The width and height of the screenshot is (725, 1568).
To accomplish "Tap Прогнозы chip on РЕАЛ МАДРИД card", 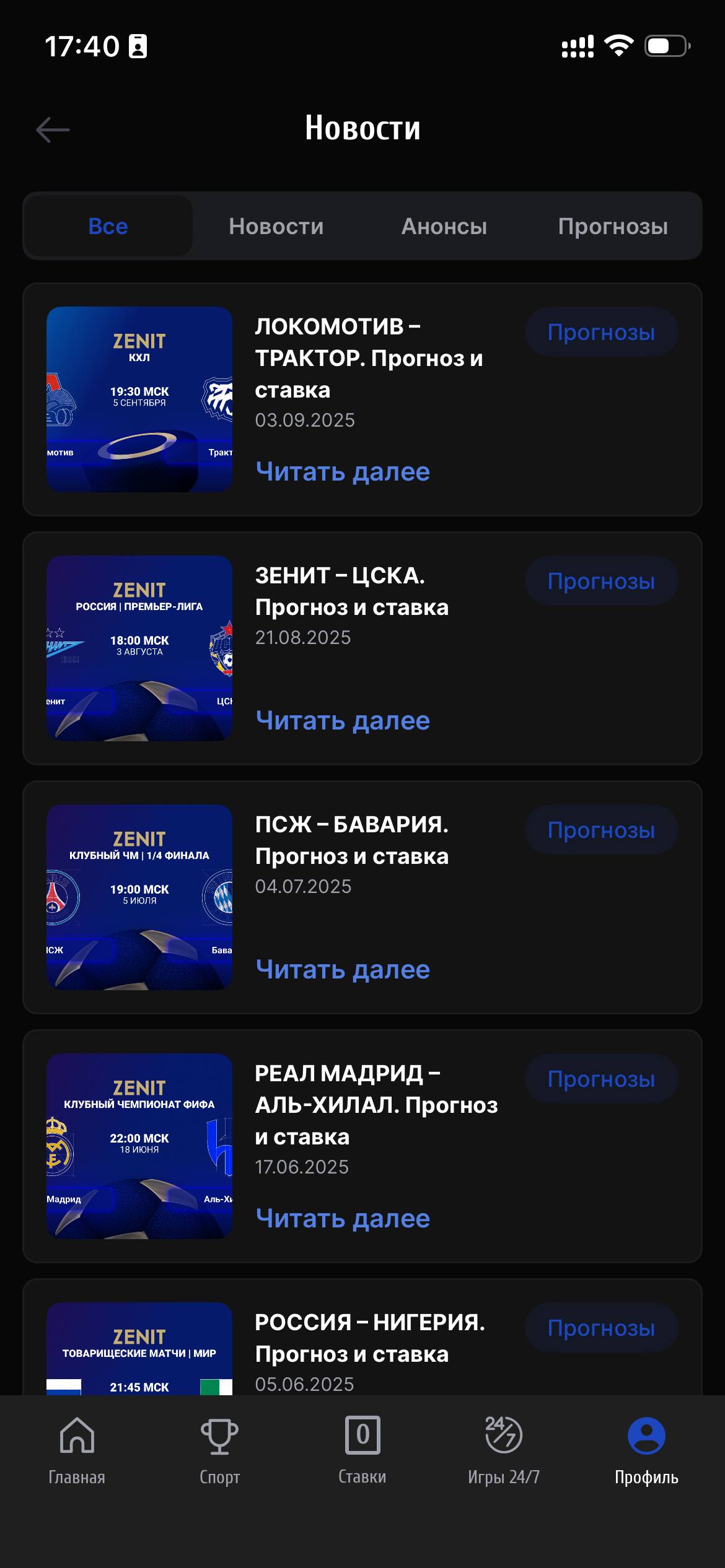I will (x=601, y=1079).
